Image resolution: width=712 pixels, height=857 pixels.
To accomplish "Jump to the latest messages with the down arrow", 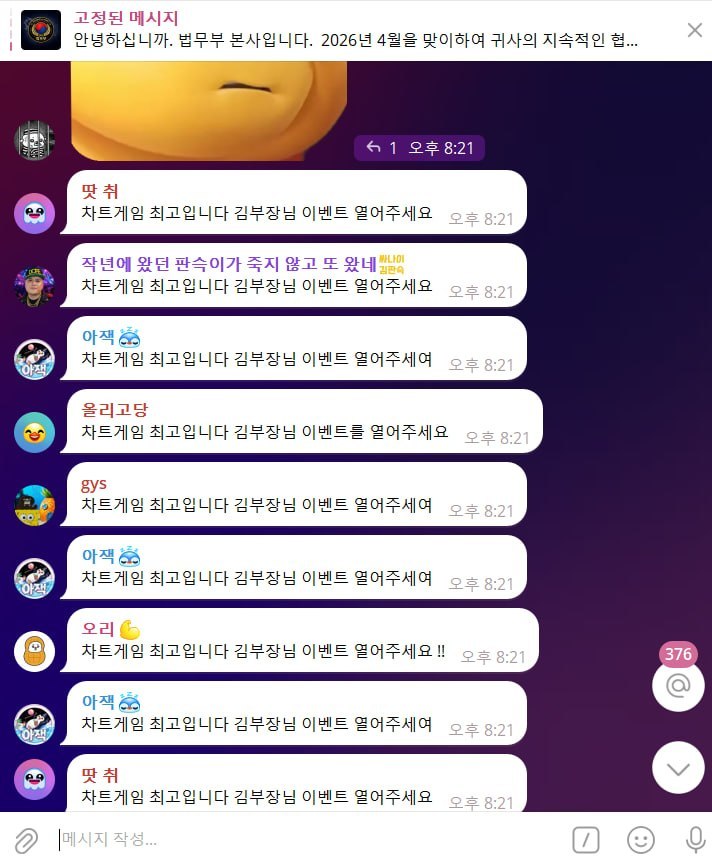I will tap(678, 768).
